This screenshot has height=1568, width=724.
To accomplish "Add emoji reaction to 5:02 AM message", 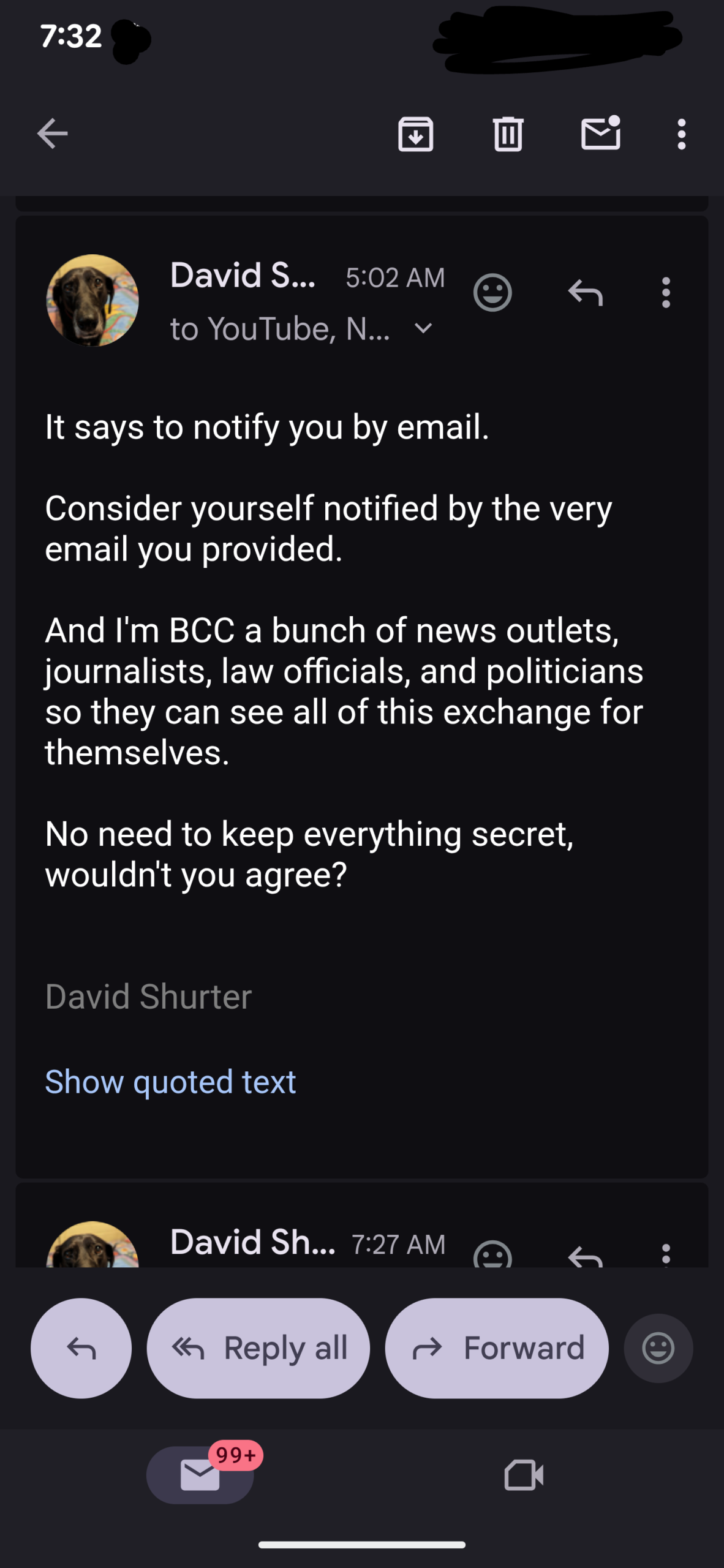I will (492, 293).
